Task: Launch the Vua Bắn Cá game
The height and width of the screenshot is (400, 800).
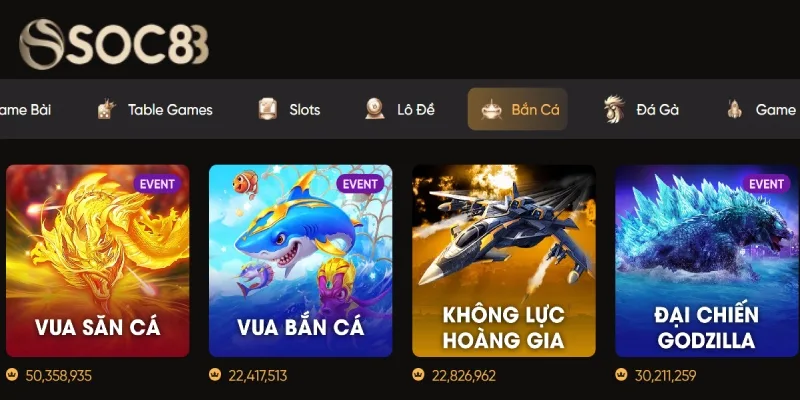Action: [x=300, y=261]
